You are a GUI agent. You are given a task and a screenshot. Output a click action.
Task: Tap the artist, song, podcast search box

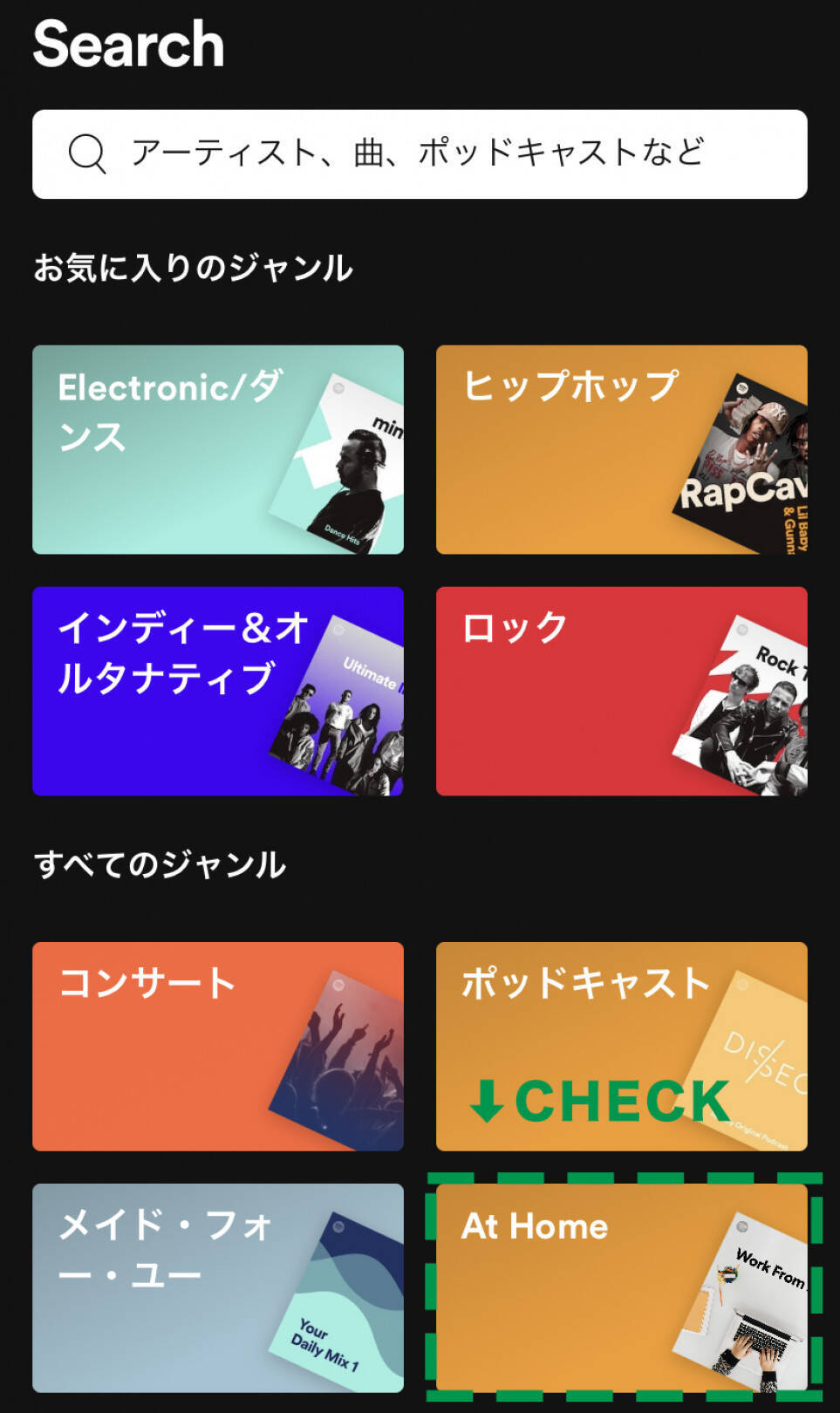419,154
